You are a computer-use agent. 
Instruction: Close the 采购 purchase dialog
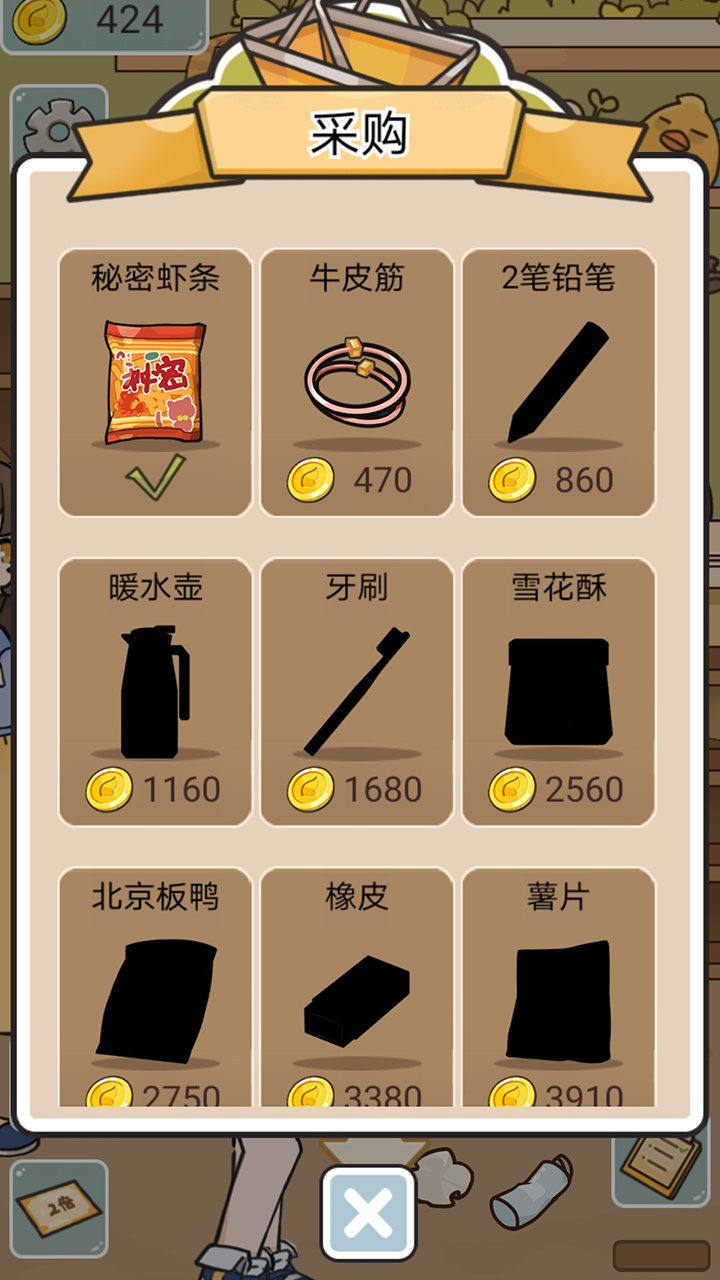(368, 1214)
